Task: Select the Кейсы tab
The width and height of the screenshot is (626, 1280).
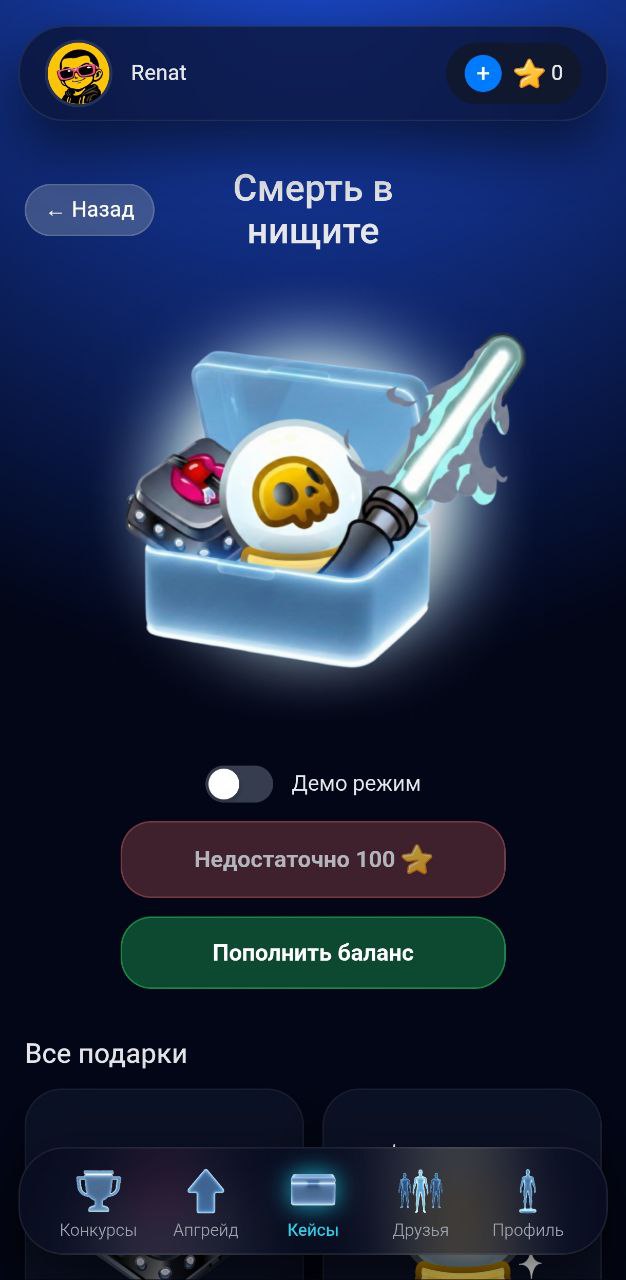Action: [x=313, y=1204]
